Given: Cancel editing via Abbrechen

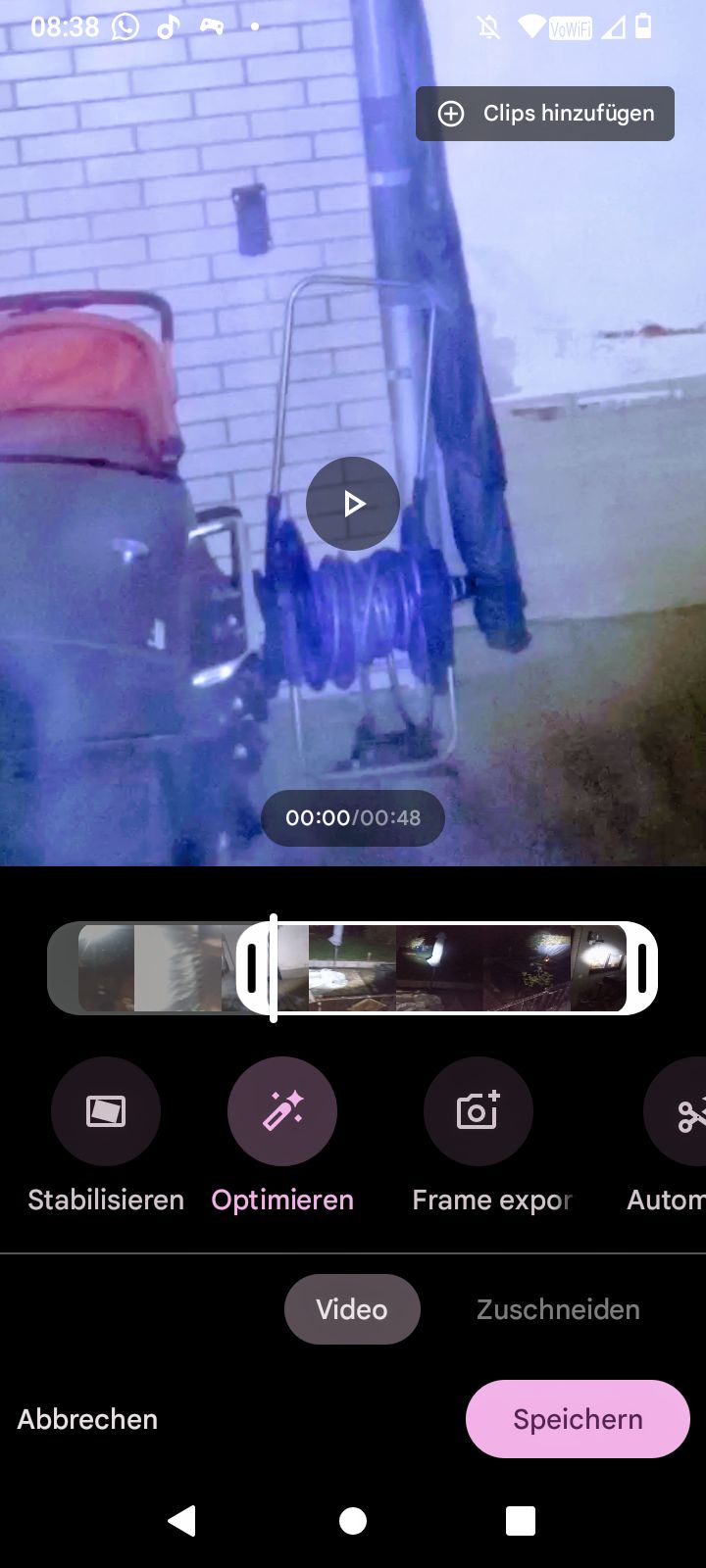Looking at the screenshot, I should click(x=87, y=1419).
